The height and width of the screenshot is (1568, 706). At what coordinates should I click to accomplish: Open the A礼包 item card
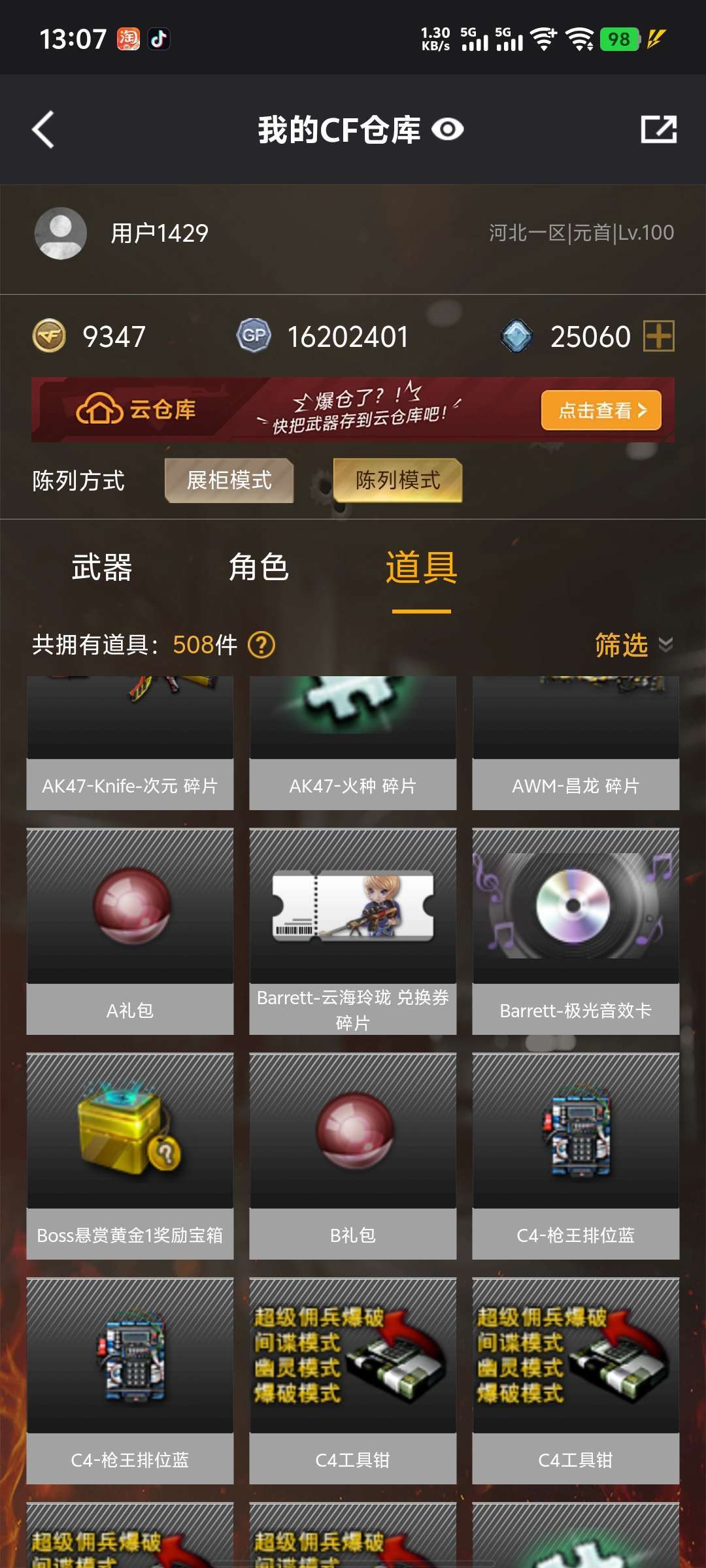tap(130, 932)
